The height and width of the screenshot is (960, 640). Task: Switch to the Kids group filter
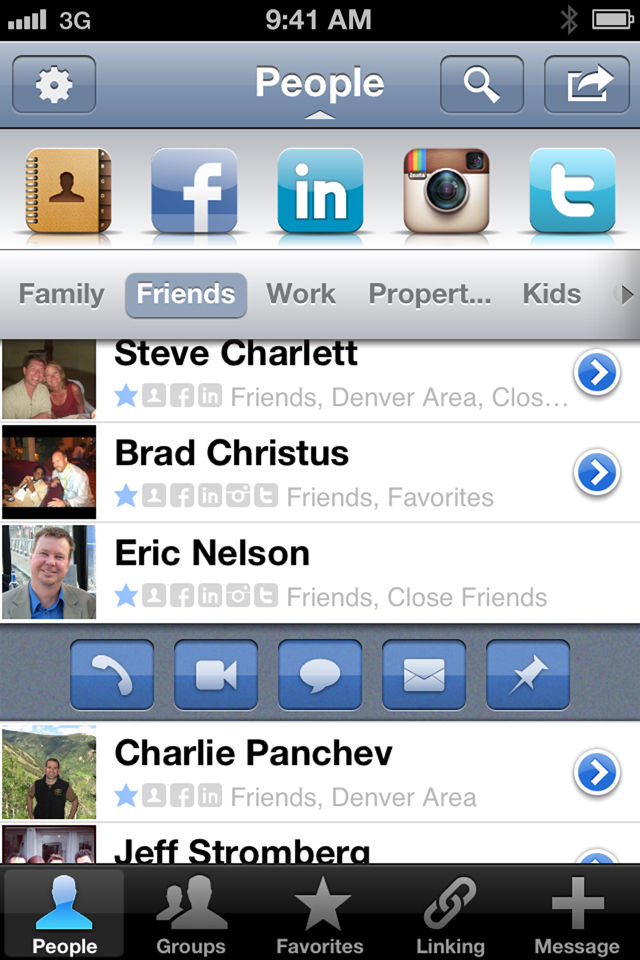(551, 294)
